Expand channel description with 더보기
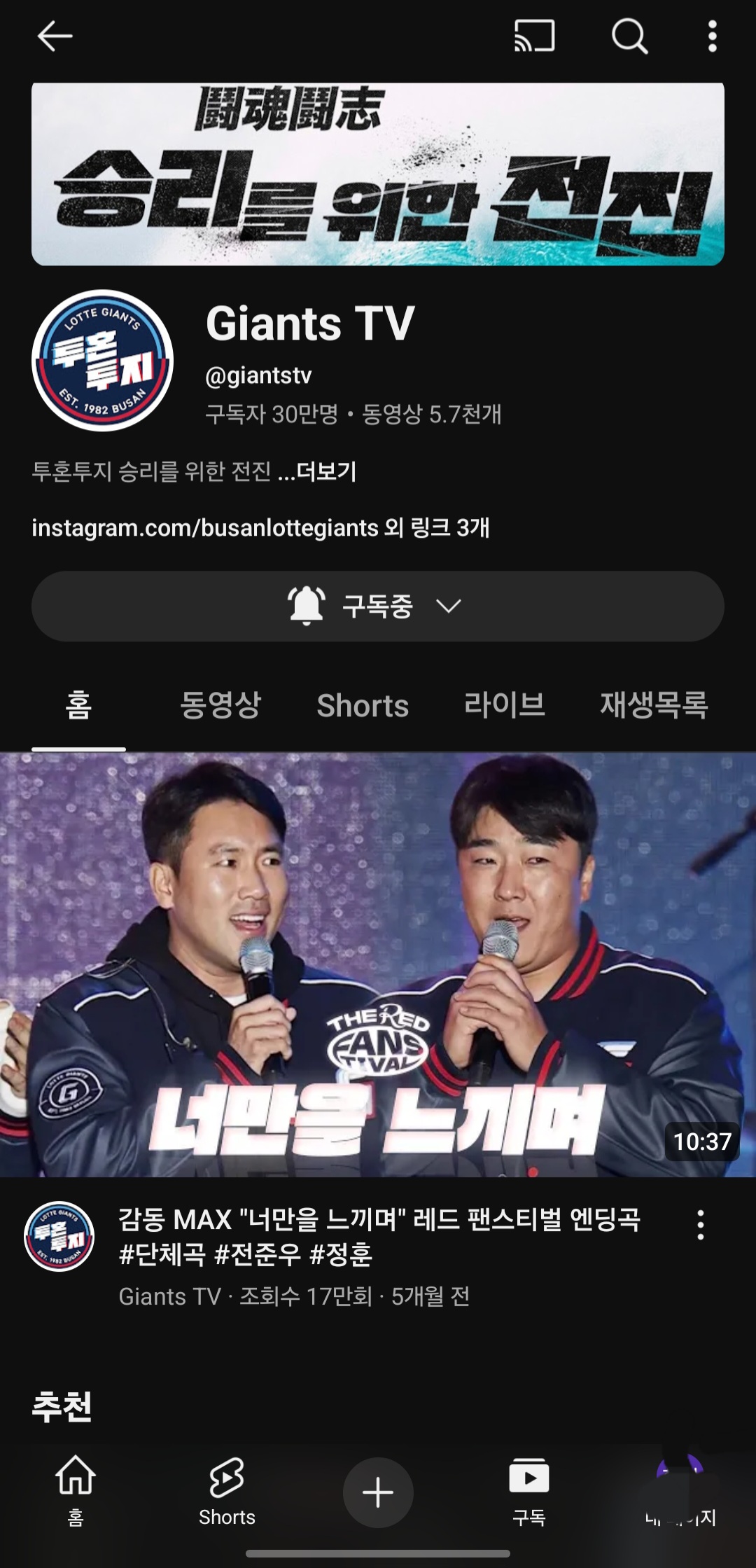 (x=326, y=471)
